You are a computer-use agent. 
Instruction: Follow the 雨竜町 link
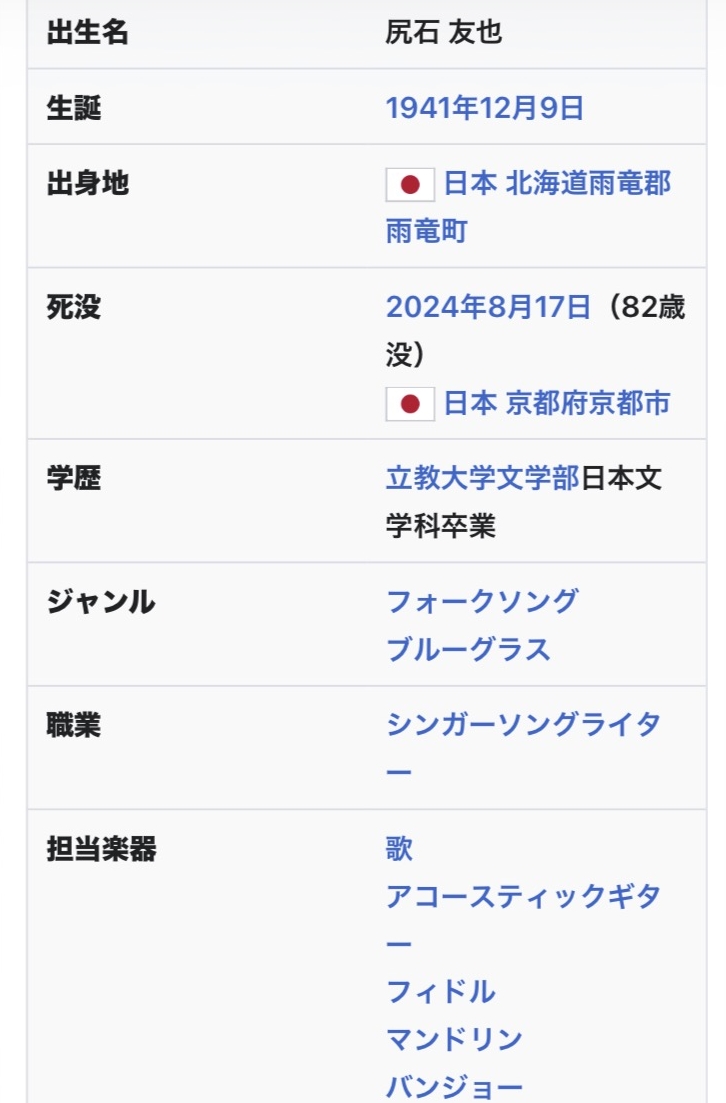click(x=427, y=231)
